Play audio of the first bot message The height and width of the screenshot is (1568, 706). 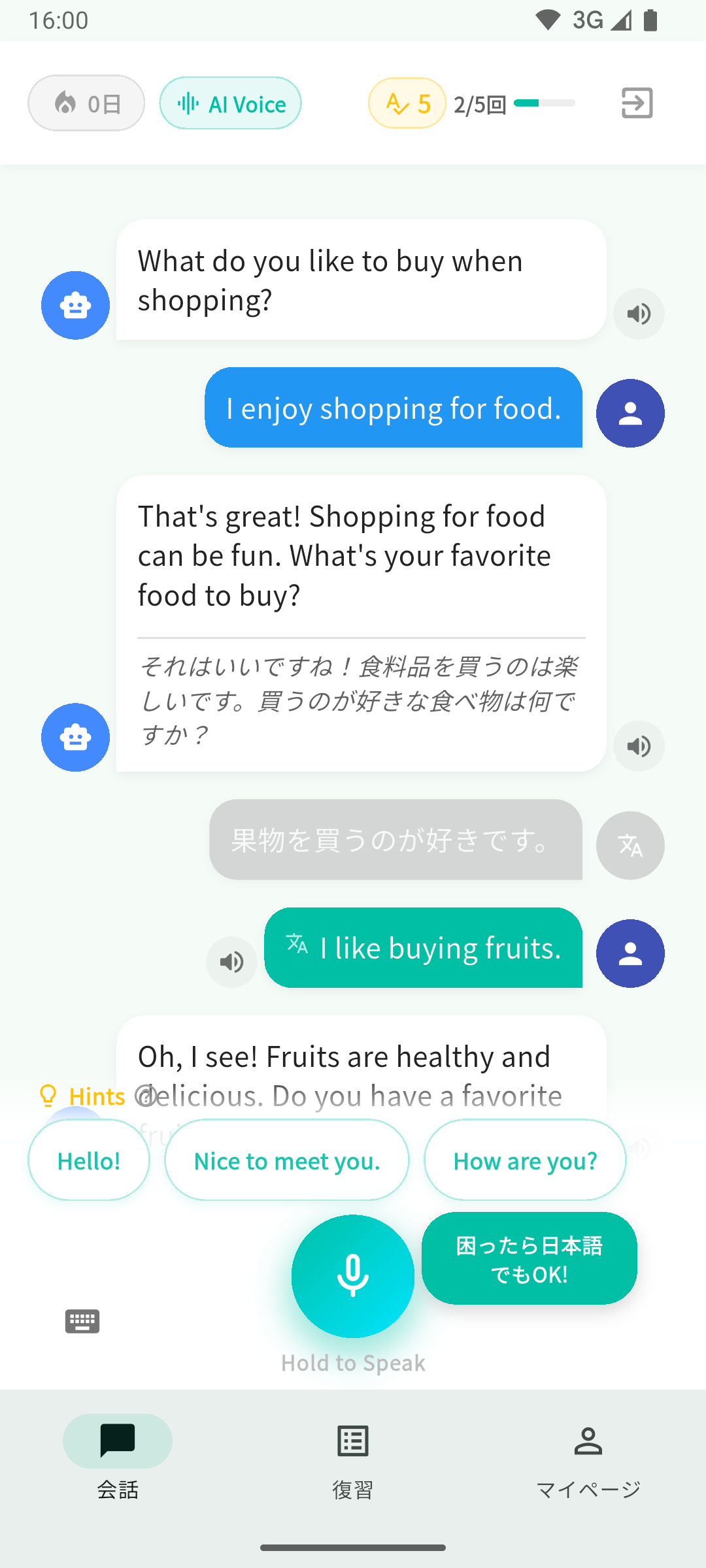(639, 314)
